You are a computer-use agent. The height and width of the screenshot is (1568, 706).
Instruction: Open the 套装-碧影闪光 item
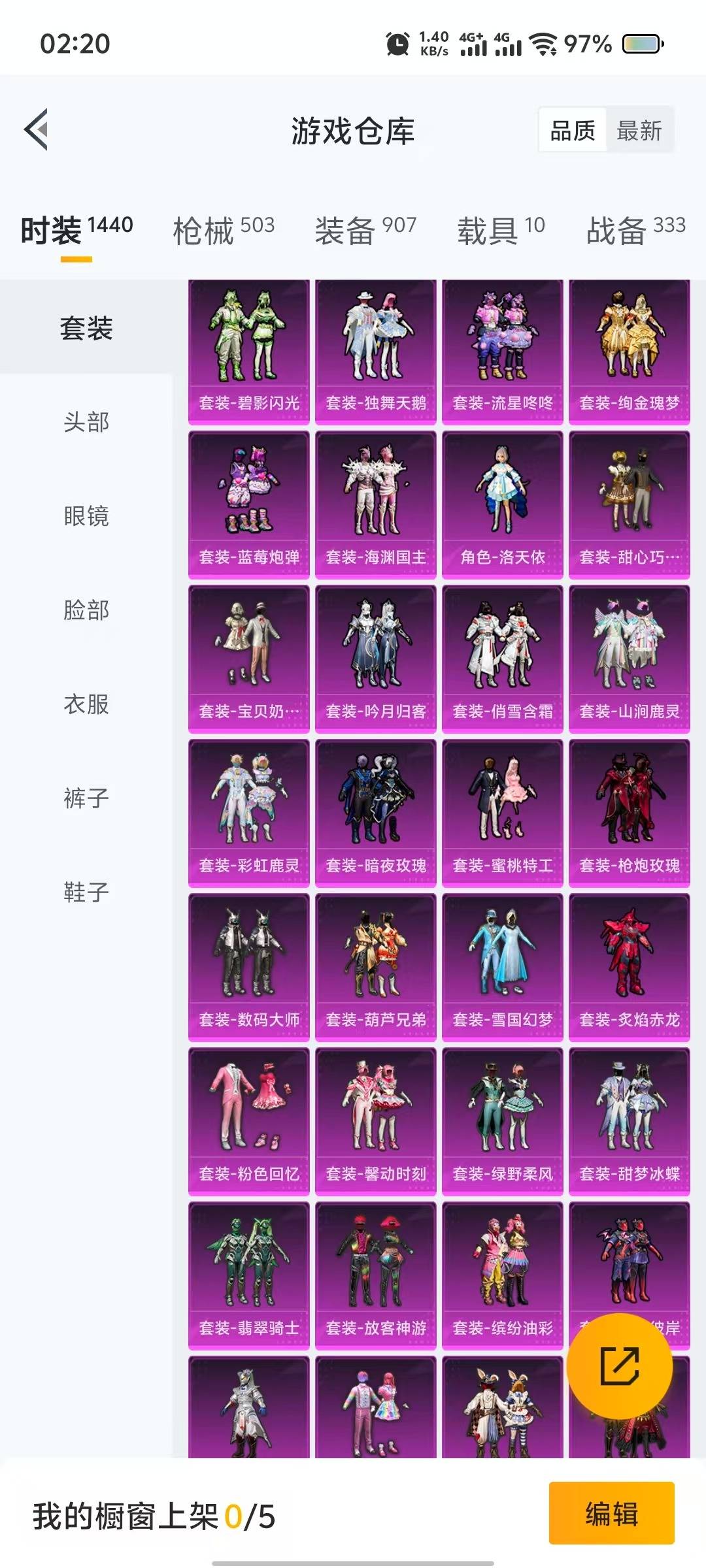point(249,352)
